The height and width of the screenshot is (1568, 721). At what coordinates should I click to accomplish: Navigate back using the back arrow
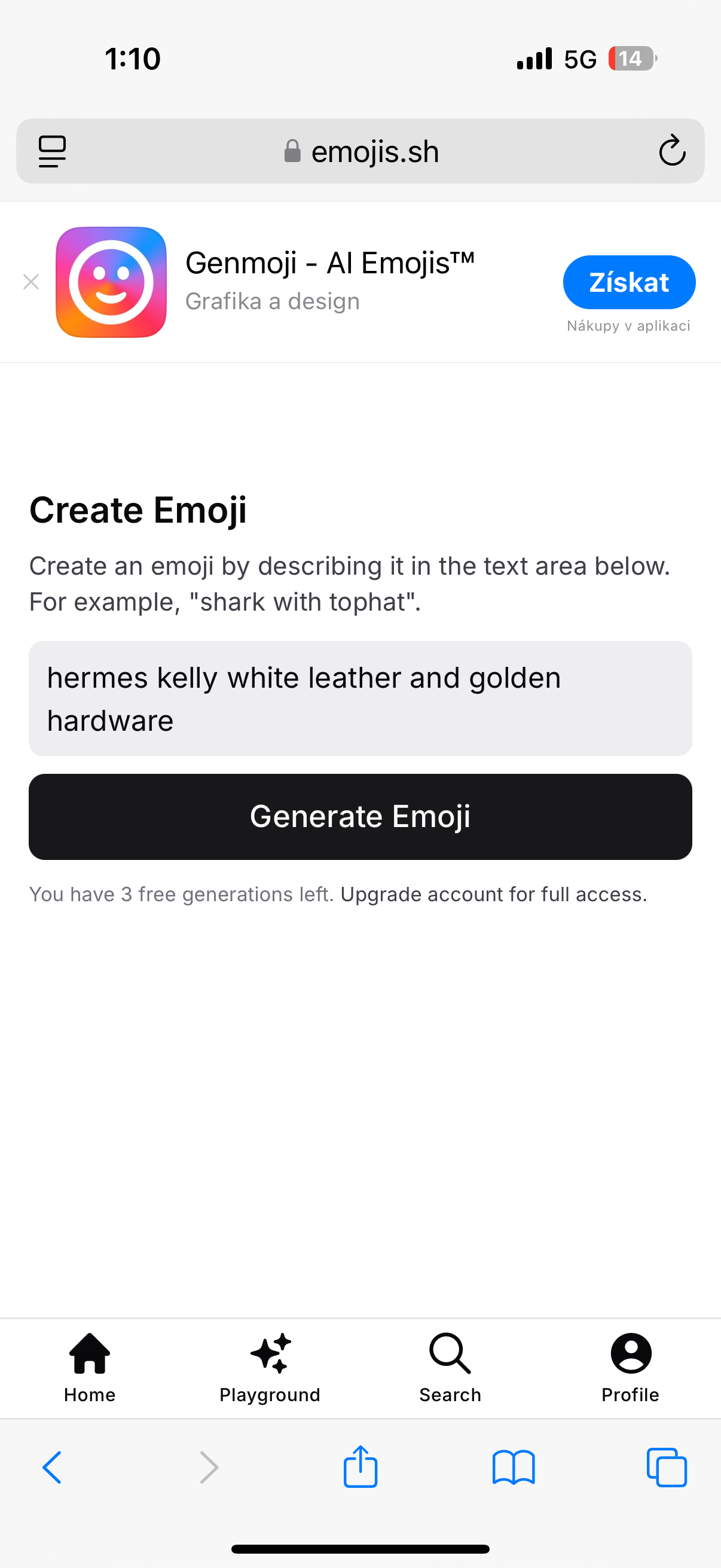[x=53, y=1466]
